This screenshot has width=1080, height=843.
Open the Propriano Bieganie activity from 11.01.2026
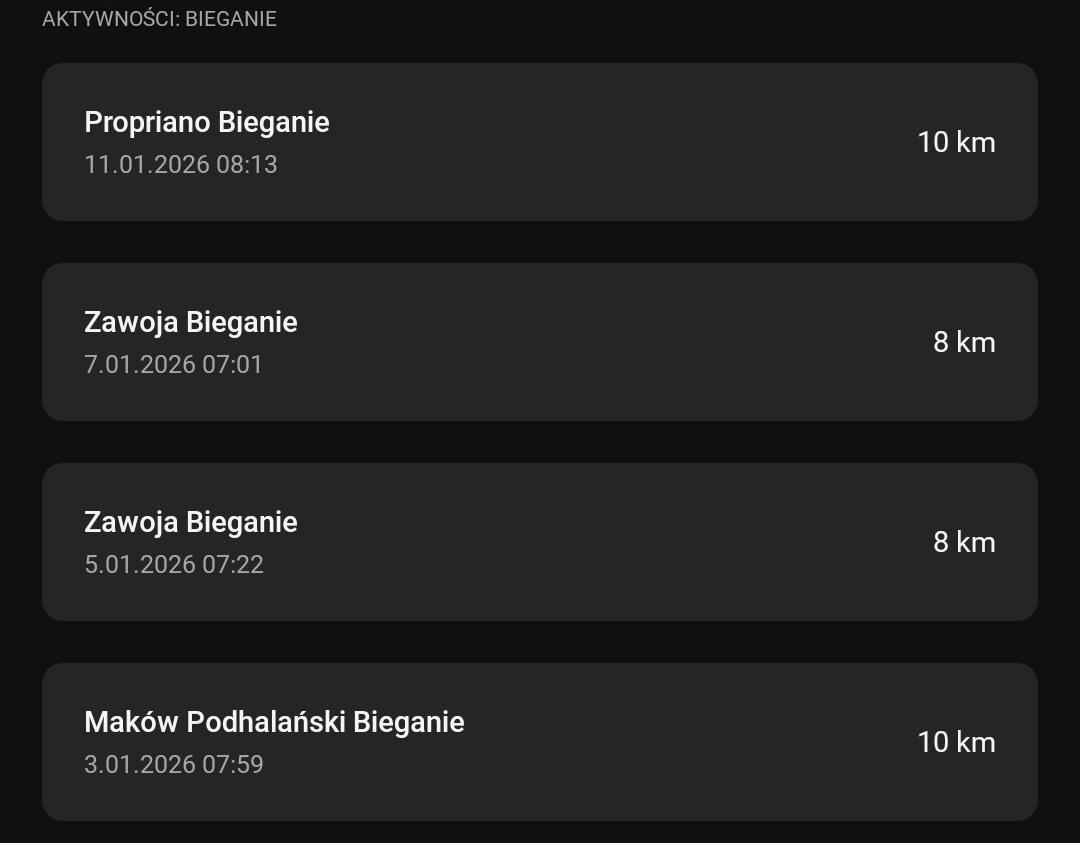point(539,142)
